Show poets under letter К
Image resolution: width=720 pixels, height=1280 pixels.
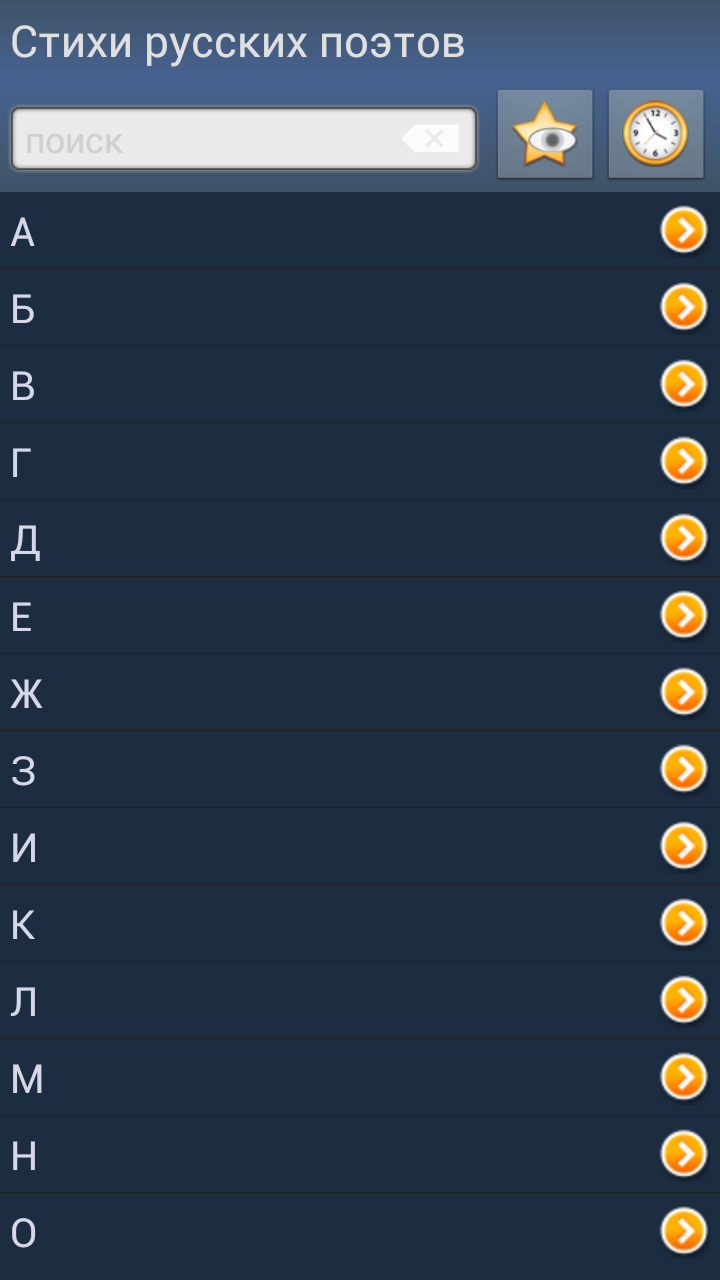click(x=360, y=924)
